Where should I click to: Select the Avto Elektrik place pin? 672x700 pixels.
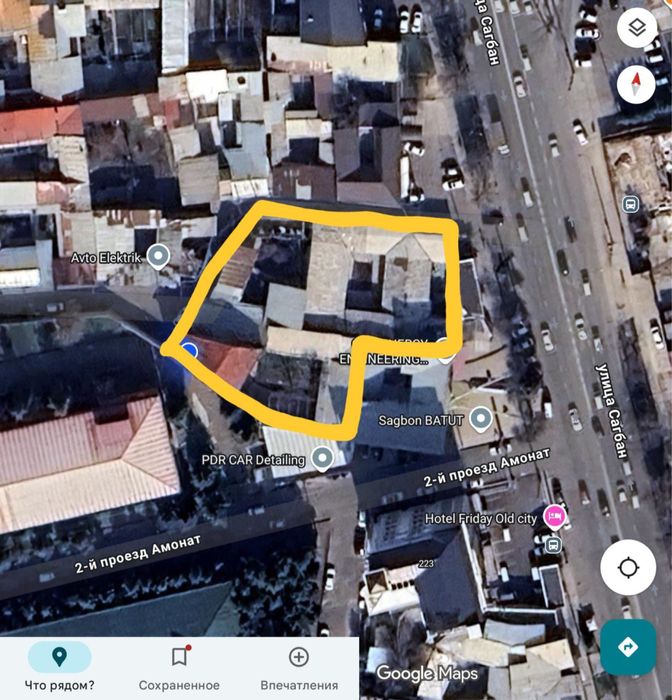[158, 257]
